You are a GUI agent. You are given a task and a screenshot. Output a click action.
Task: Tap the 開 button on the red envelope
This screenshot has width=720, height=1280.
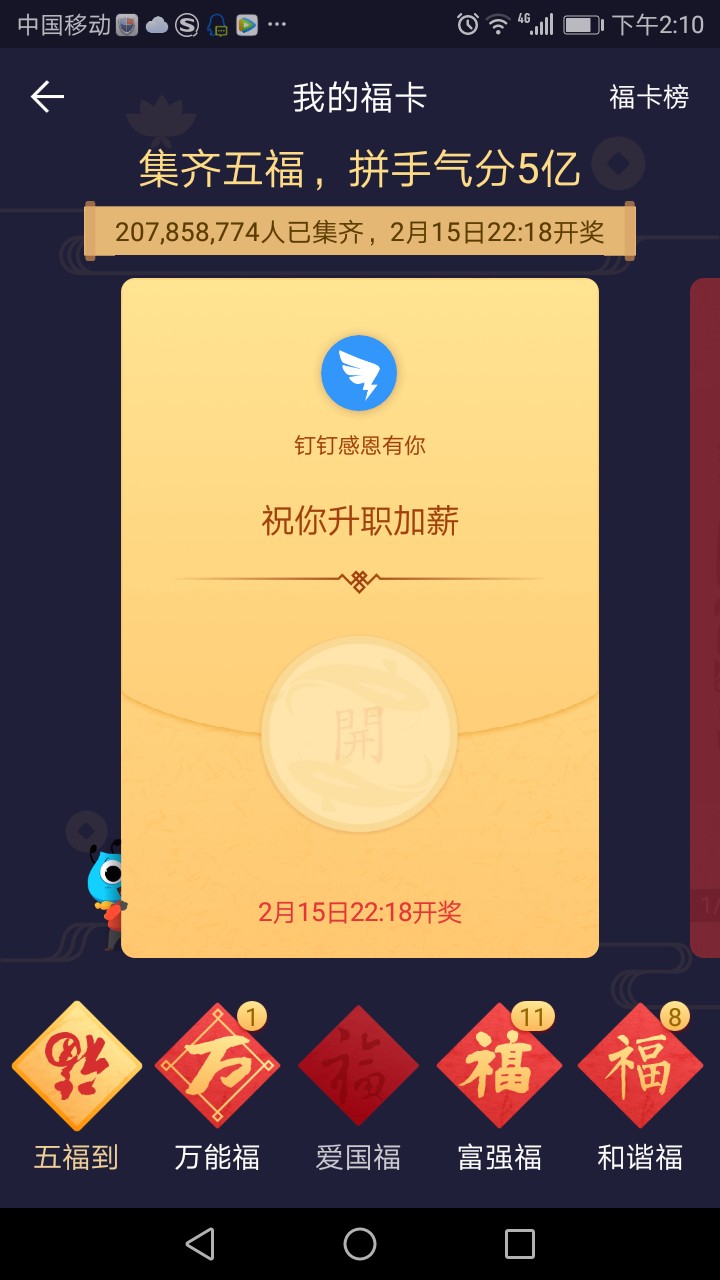(x=359, y=734)
